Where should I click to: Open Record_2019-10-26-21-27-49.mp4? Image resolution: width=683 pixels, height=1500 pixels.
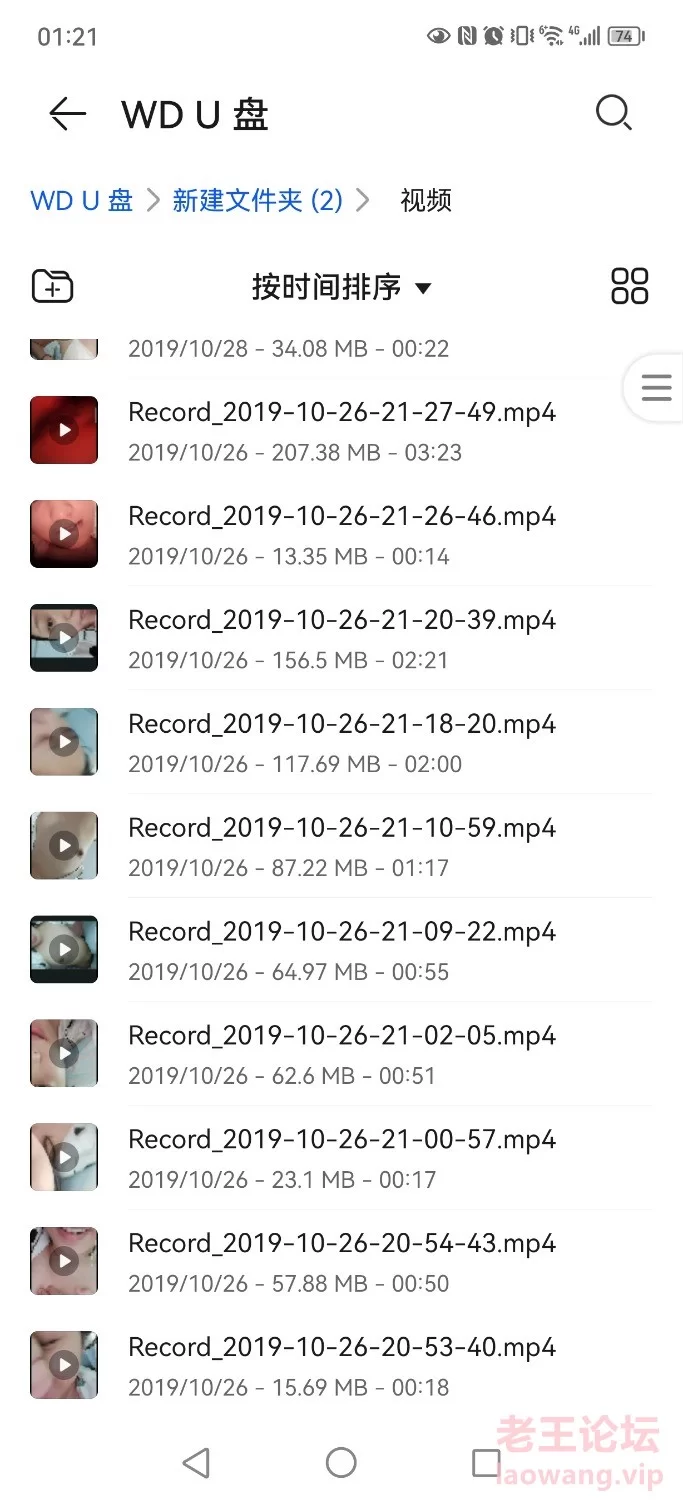pyautogui.click(x=341, y=430)
